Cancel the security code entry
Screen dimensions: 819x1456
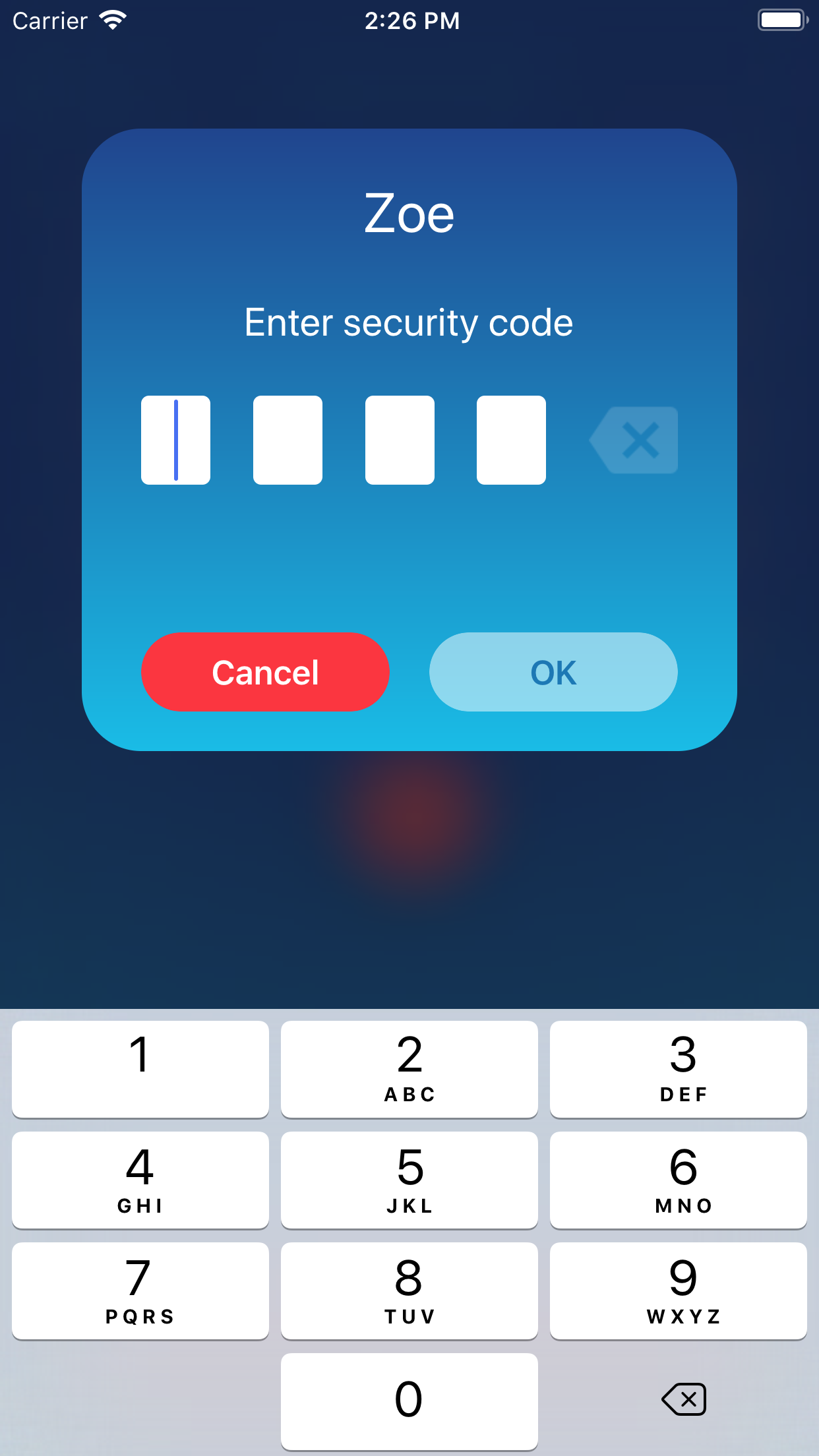(265, 672)
